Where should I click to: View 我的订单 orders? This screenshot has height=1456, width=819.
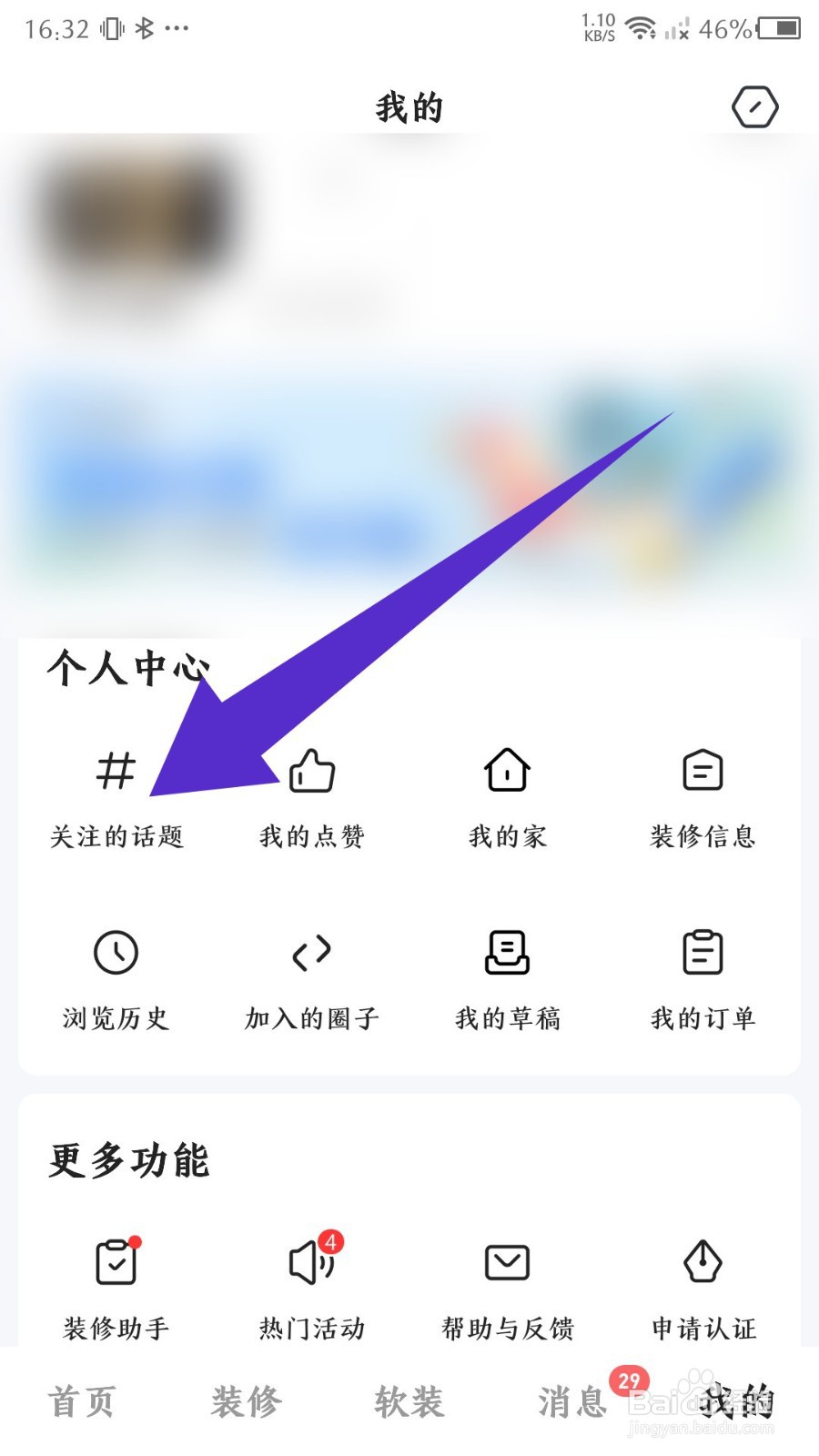point(702,983)
